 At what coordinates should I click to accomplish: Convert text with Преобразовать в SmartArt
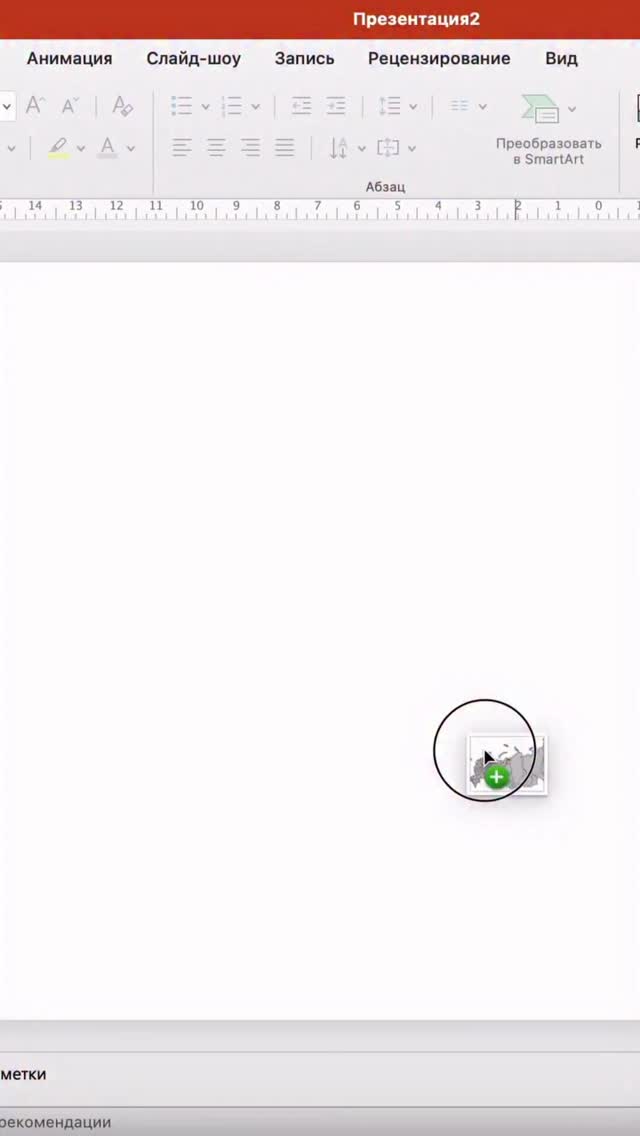tap(548, 132)
